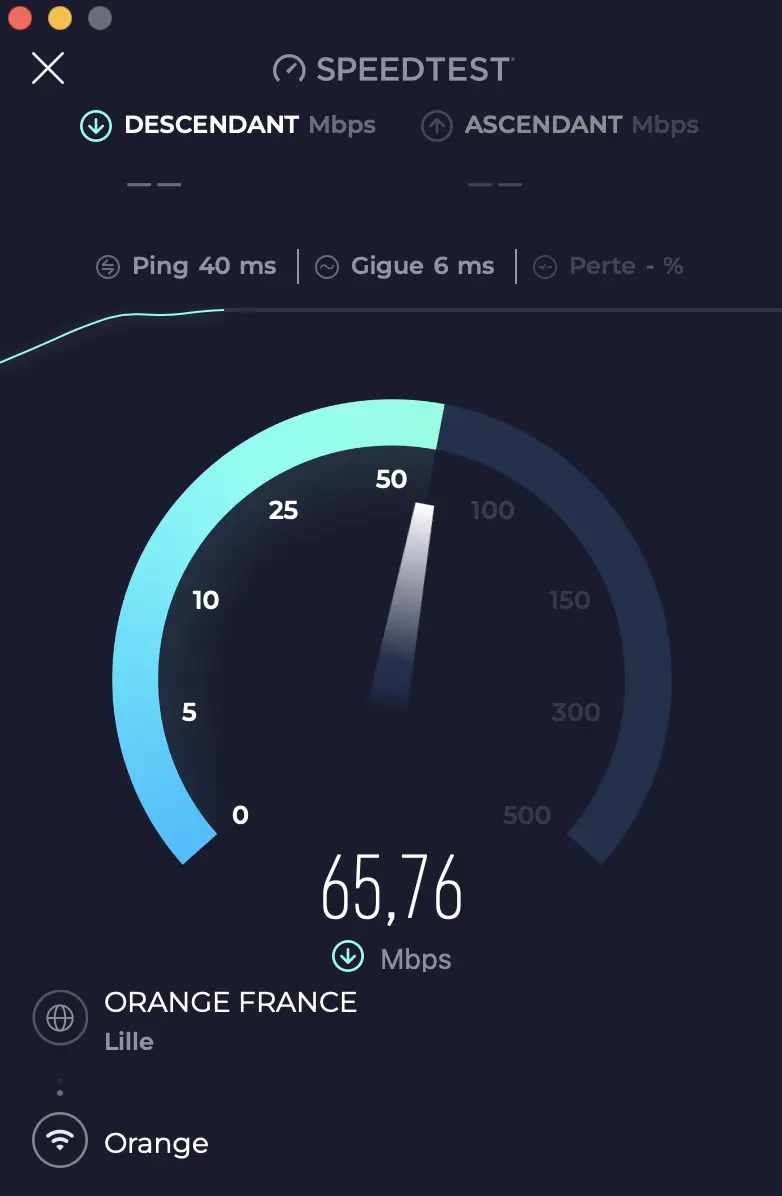Open server details for ORANGE FRANCE Lille
Image resolution: width=782 pixels, height=1196 pixels.
point(231,1018)
